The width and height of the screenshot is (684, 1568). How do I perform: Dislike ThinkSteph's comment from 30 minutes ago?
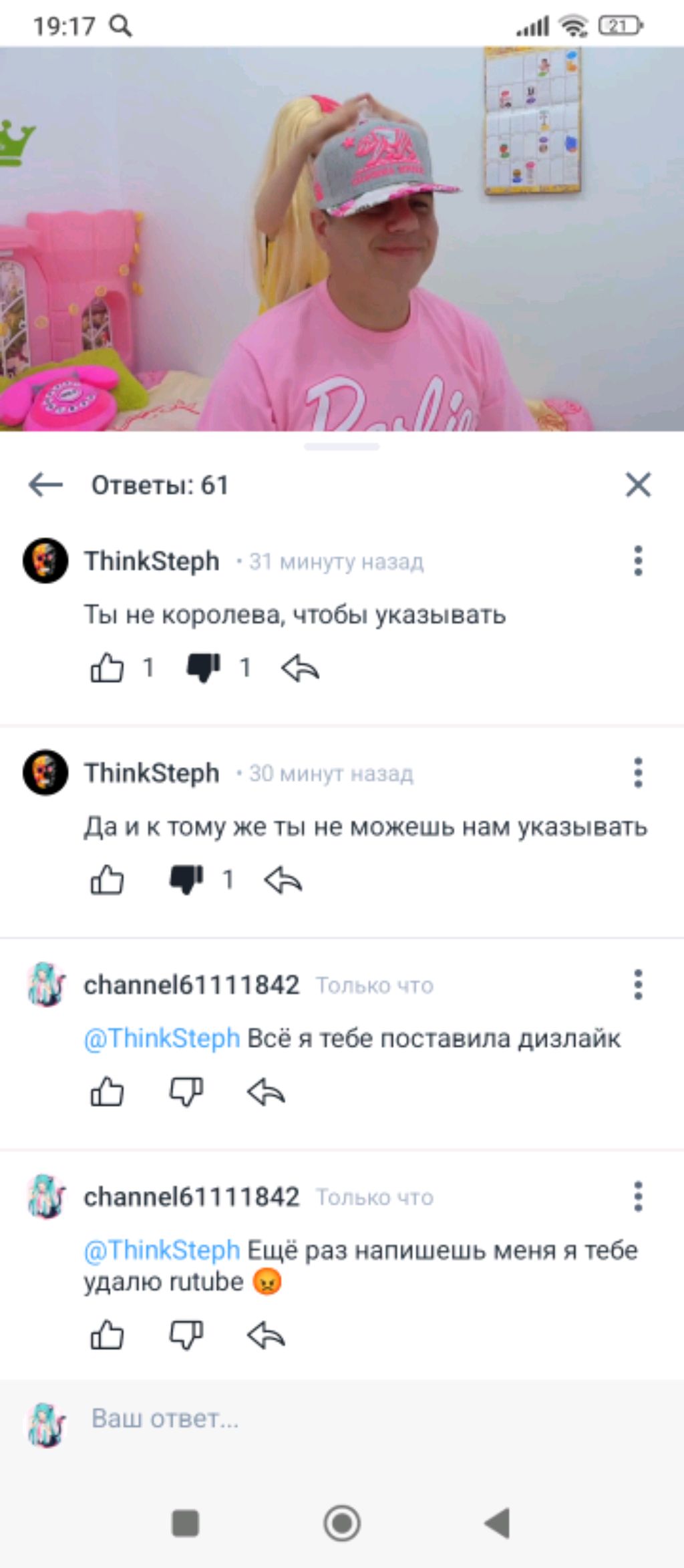[186, 880]
